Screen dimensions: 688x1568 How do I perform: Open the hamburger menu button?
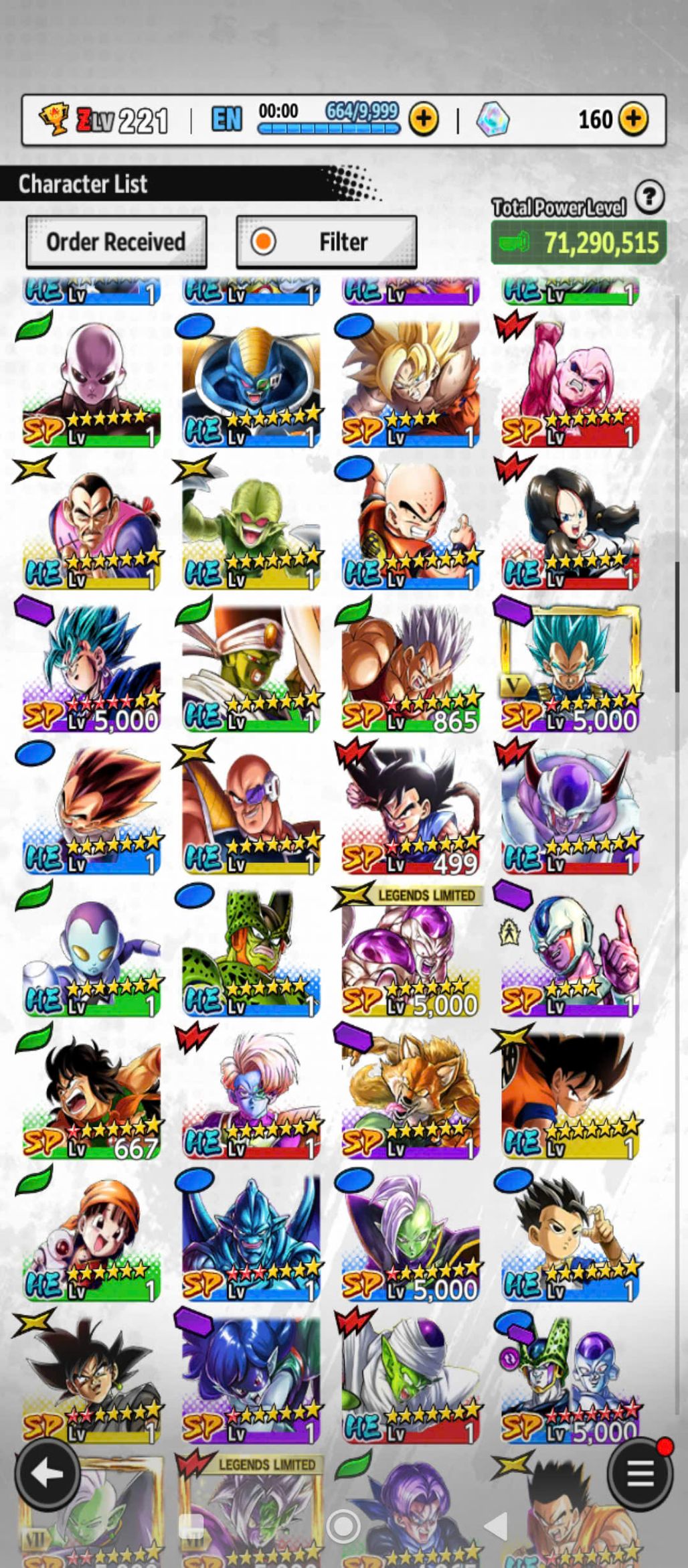pos(640,1474)
